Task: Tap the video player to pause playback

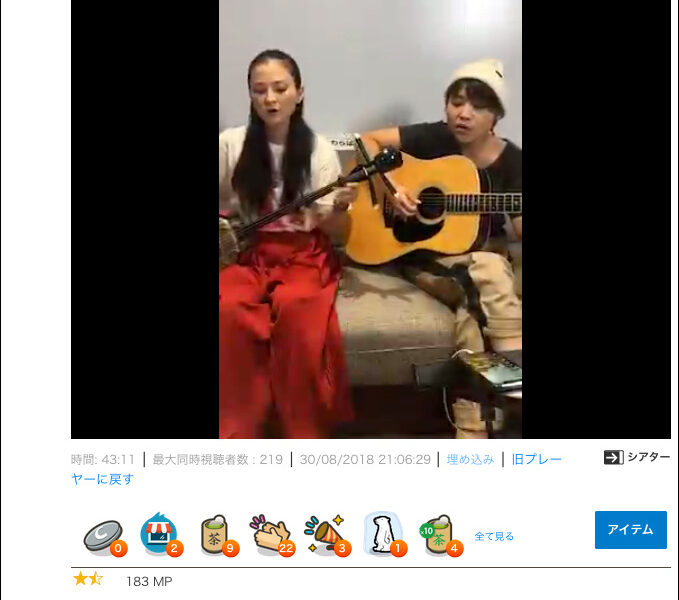Action: pos(370,220)
